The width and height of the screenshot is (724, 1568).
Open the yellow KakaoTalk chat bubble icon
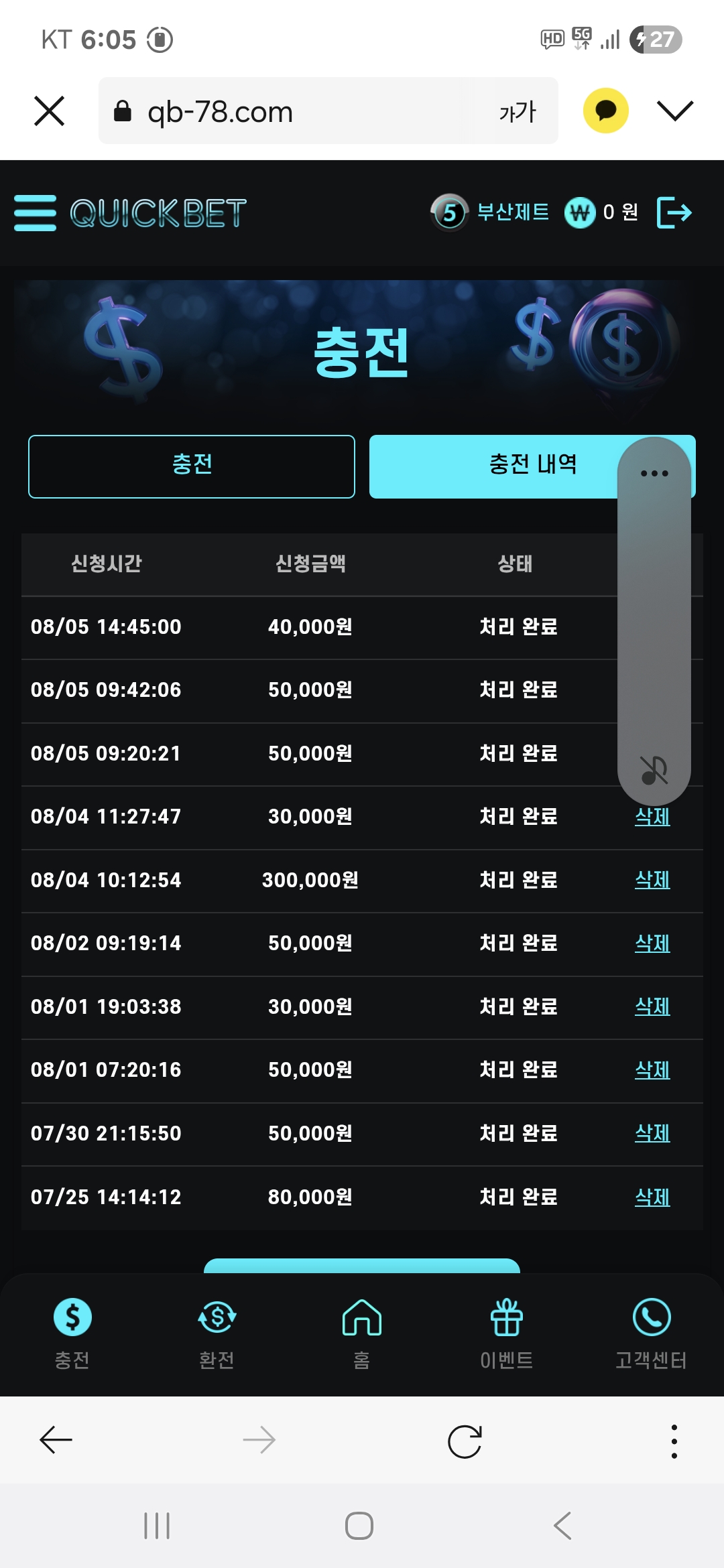point(605,111)
